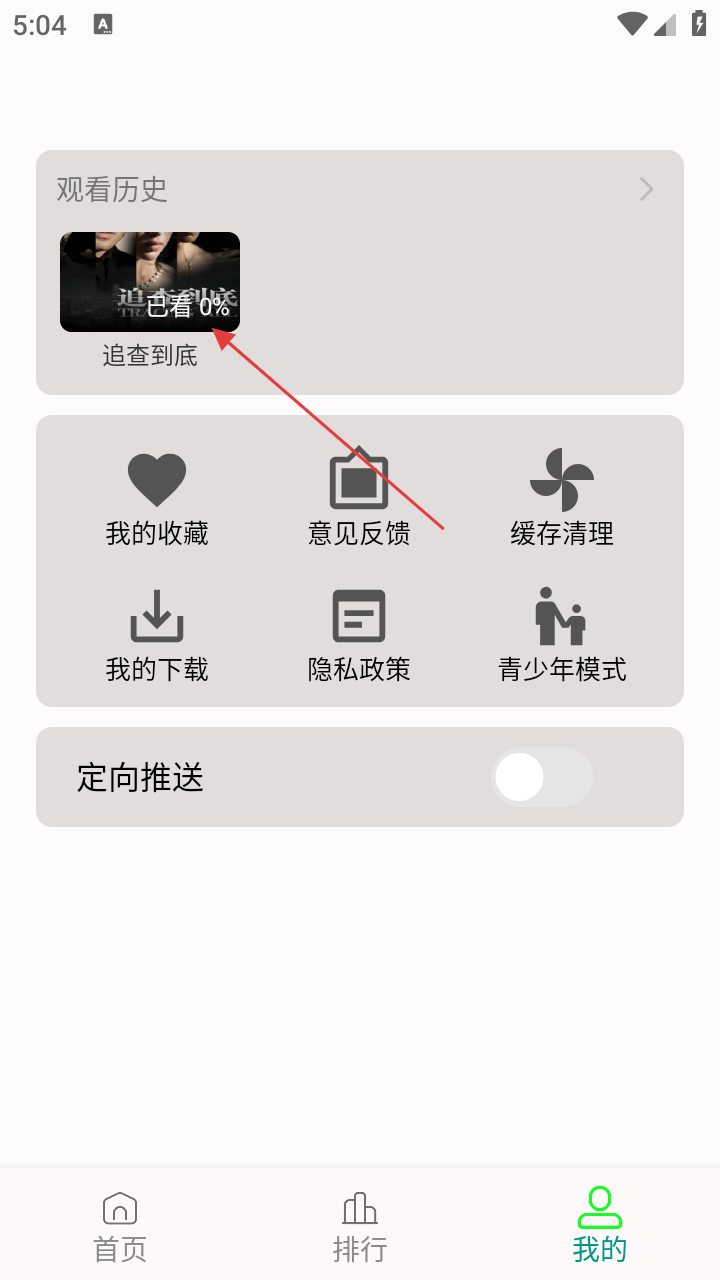The height and width of the screenshot is (1280, 720).
Task: View the 隐私政策 privacy policy
Action: pyautogui.click(x=359, y=636)
